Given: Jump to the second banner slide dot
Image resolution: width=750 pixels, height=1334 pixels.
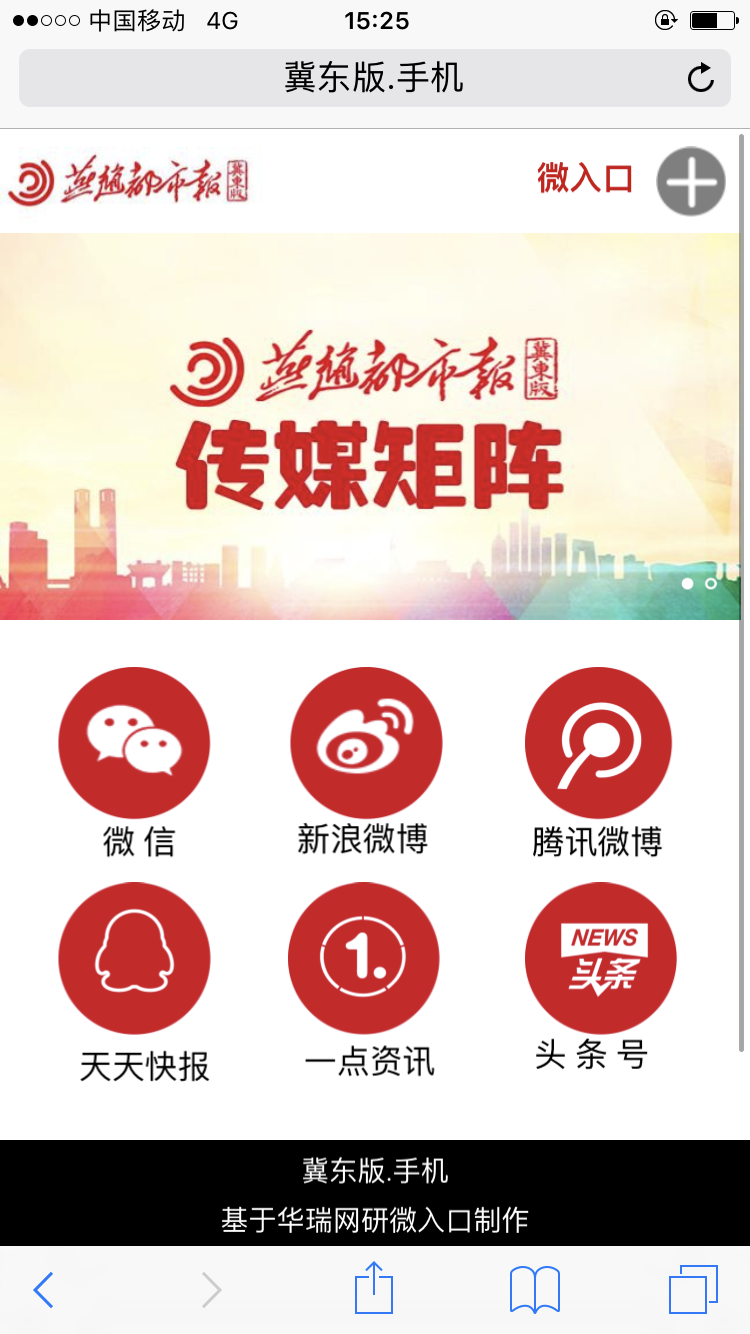Looking at the screenshot, I should [x=711, y=583].
